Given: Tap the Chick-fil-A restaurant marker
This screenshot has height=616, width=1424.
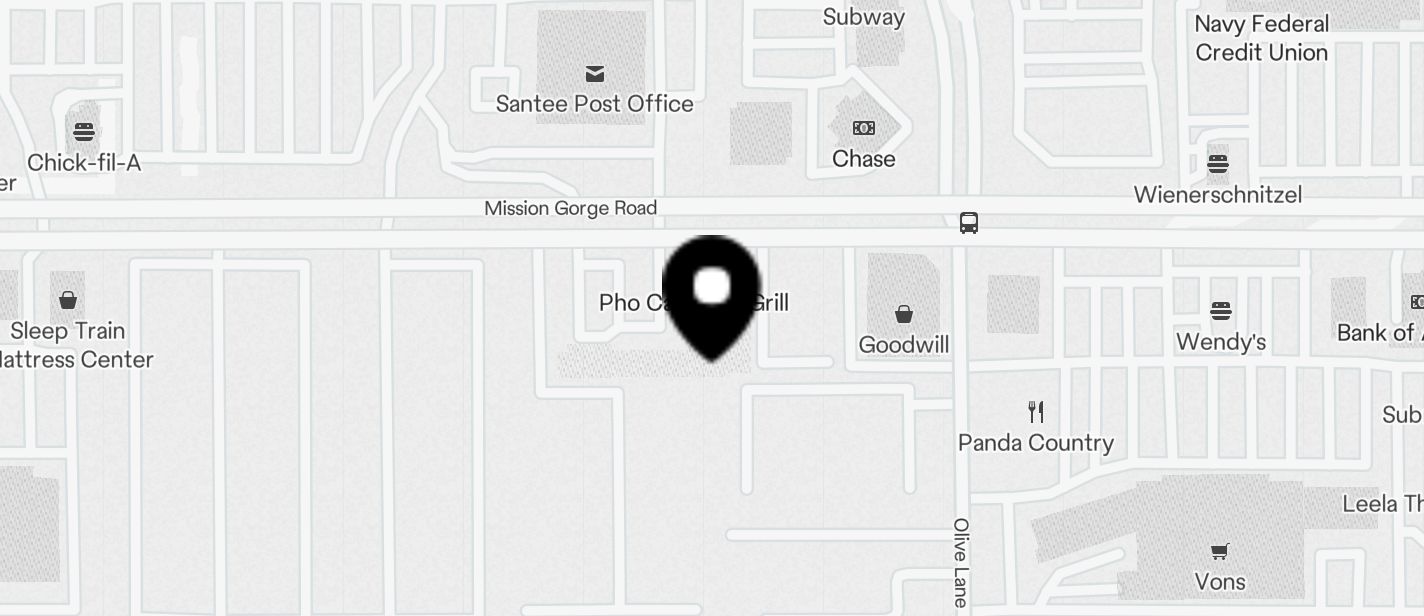Looking at the screenshot, I should (x=83, y=132).
